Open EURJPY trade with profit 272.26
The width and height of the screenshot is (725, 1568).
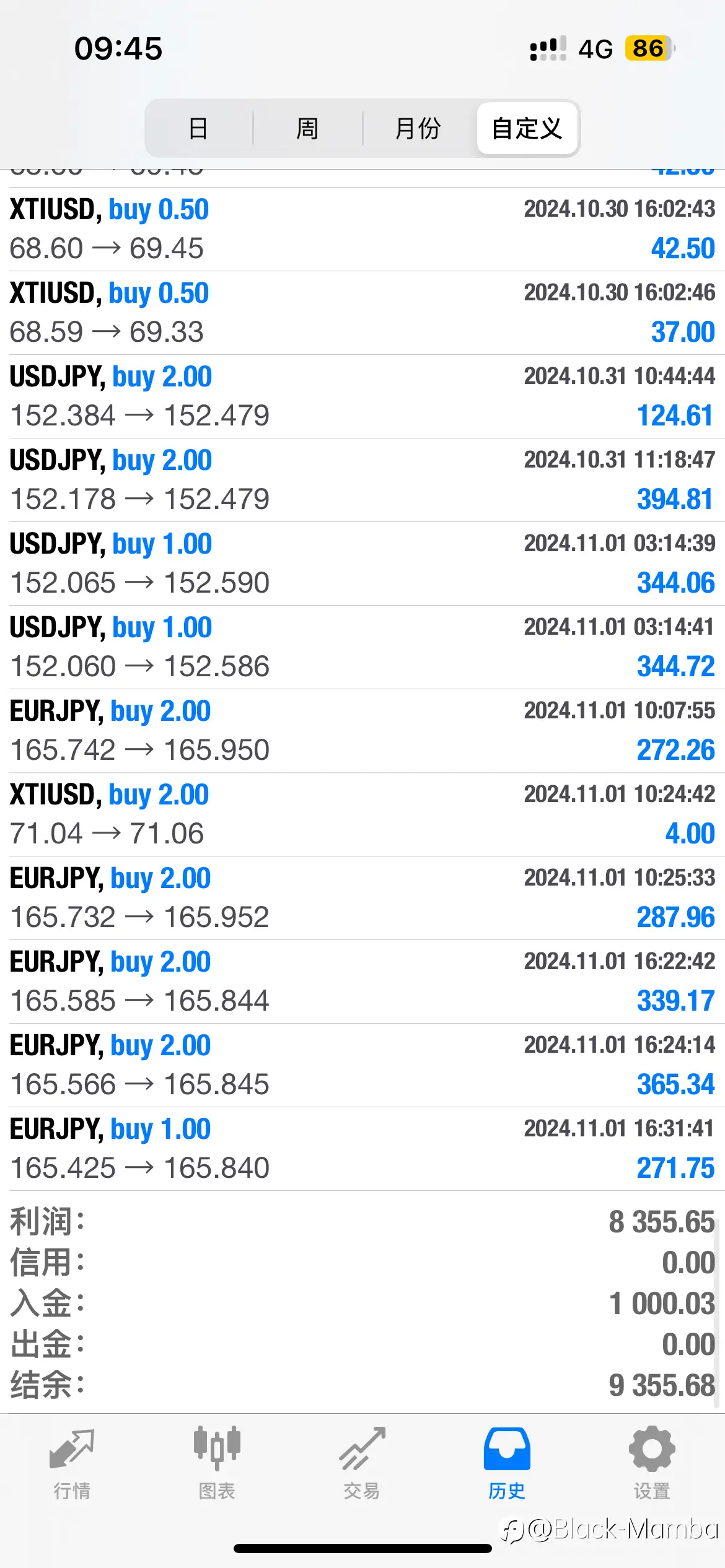(x=362, y=731)
